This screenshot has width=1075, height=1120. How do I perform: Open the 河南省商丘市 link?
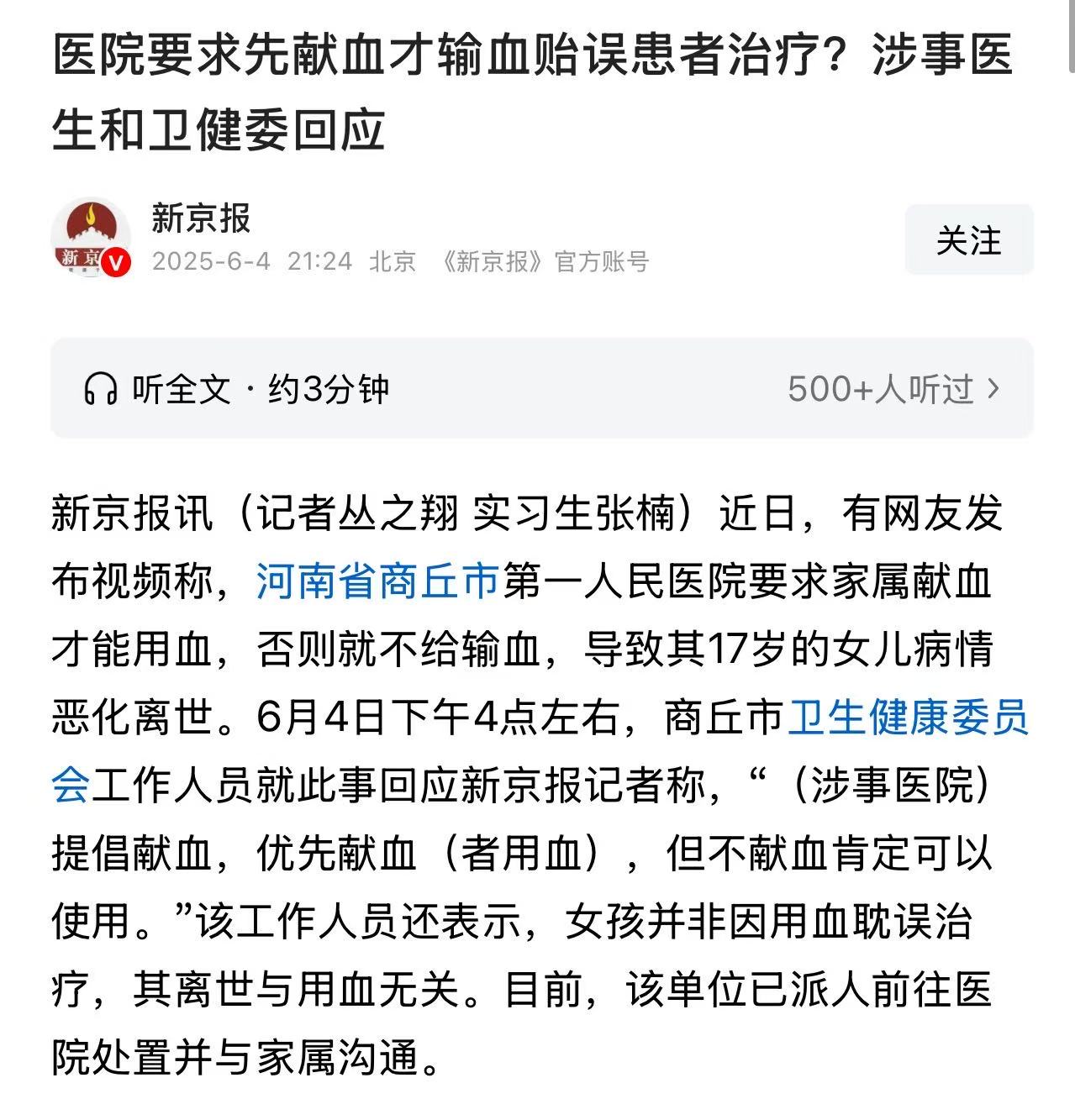[377, 582]
